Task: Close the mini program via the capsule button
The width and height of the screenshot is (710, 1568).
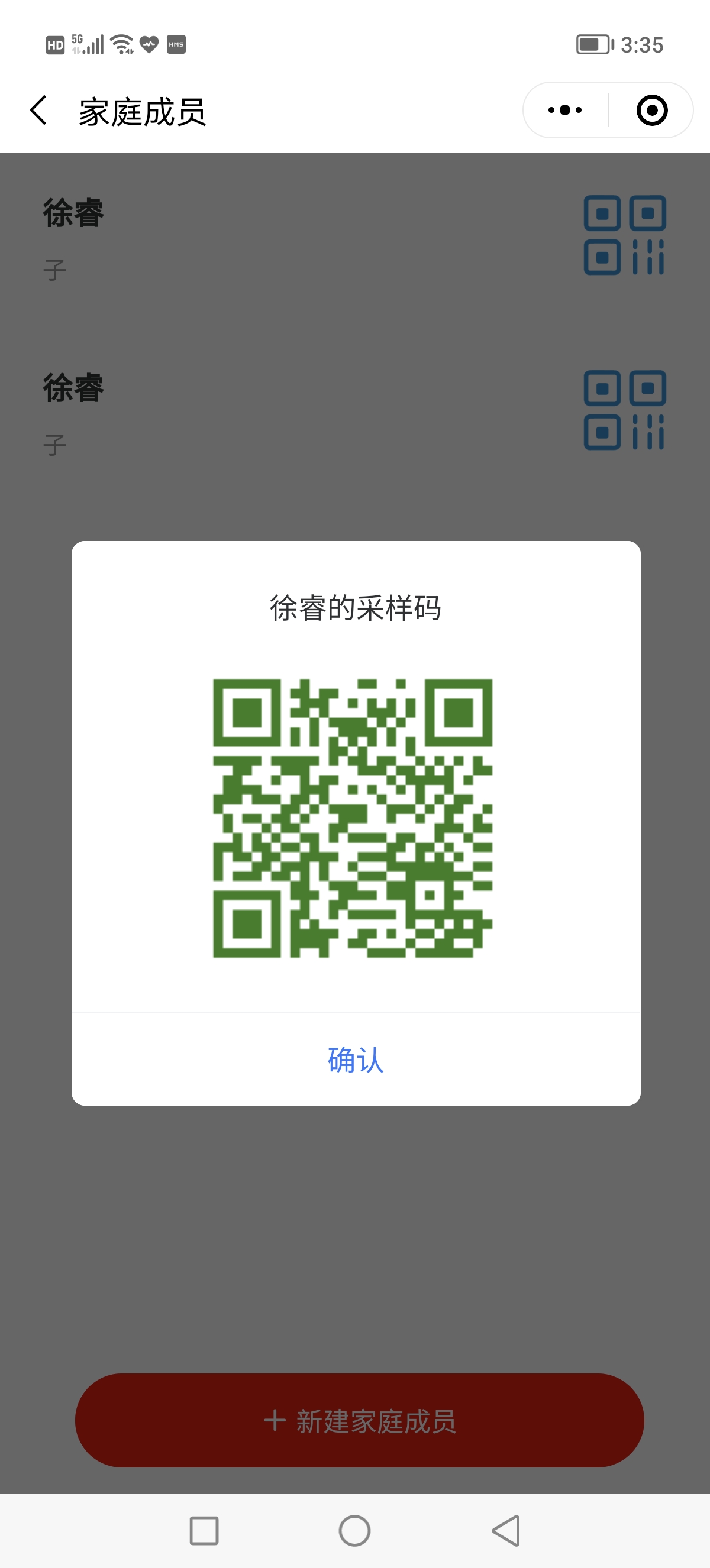Action: pyautogui.click(x=651, y=109)
